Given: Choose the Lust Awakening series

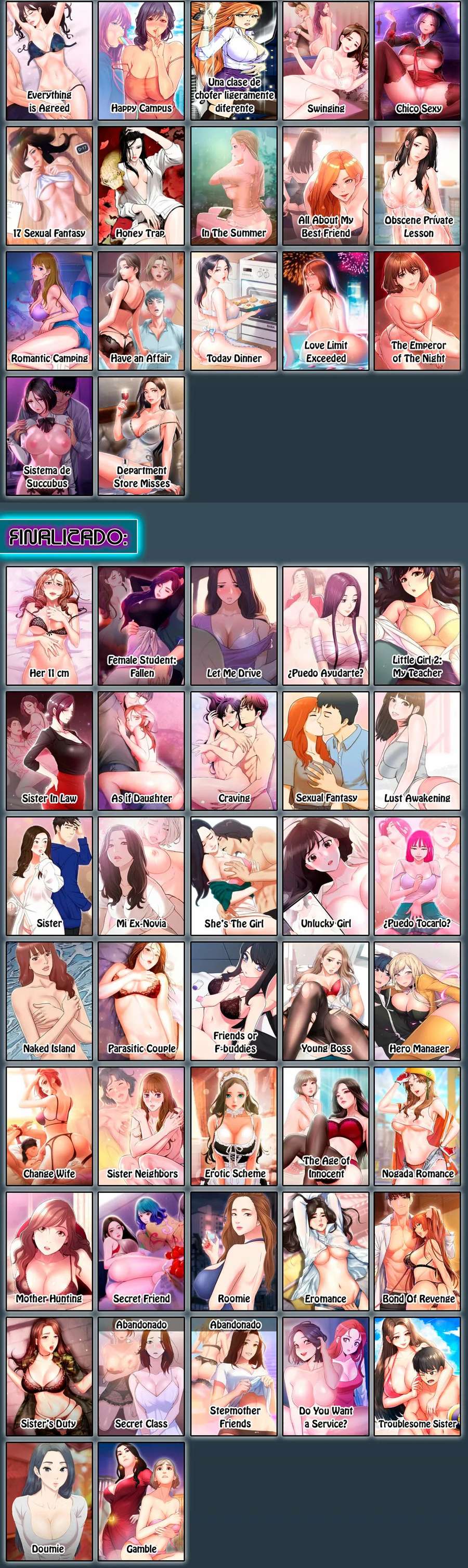Looking at the screenshot, I should (x=418, y=751).
